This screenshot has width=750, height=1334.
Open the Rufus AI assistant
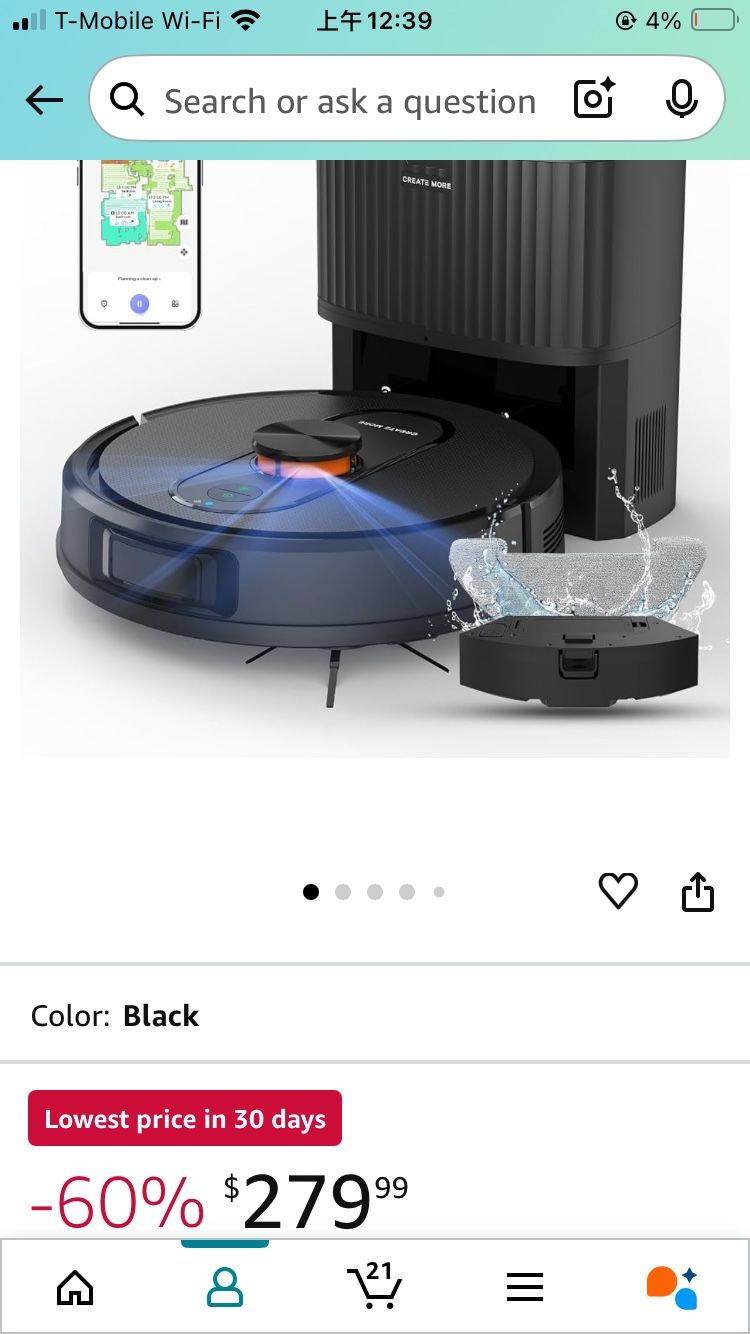(x=672, y=1287)
